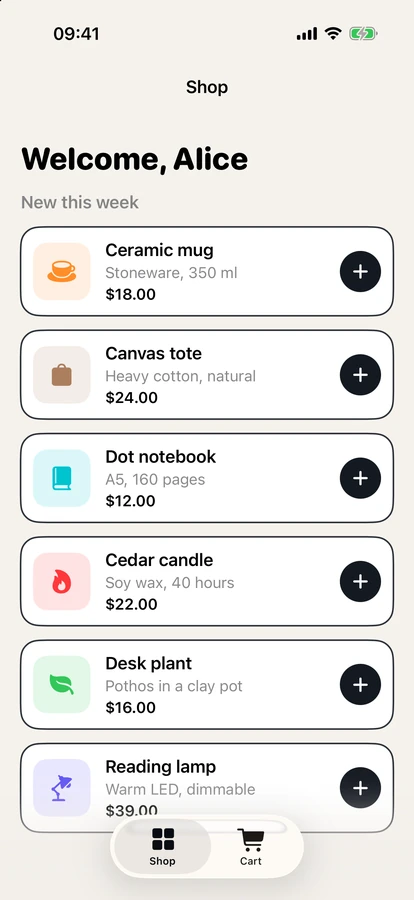View the Desk plant card

pyautogui.click(x=207, y=685)
